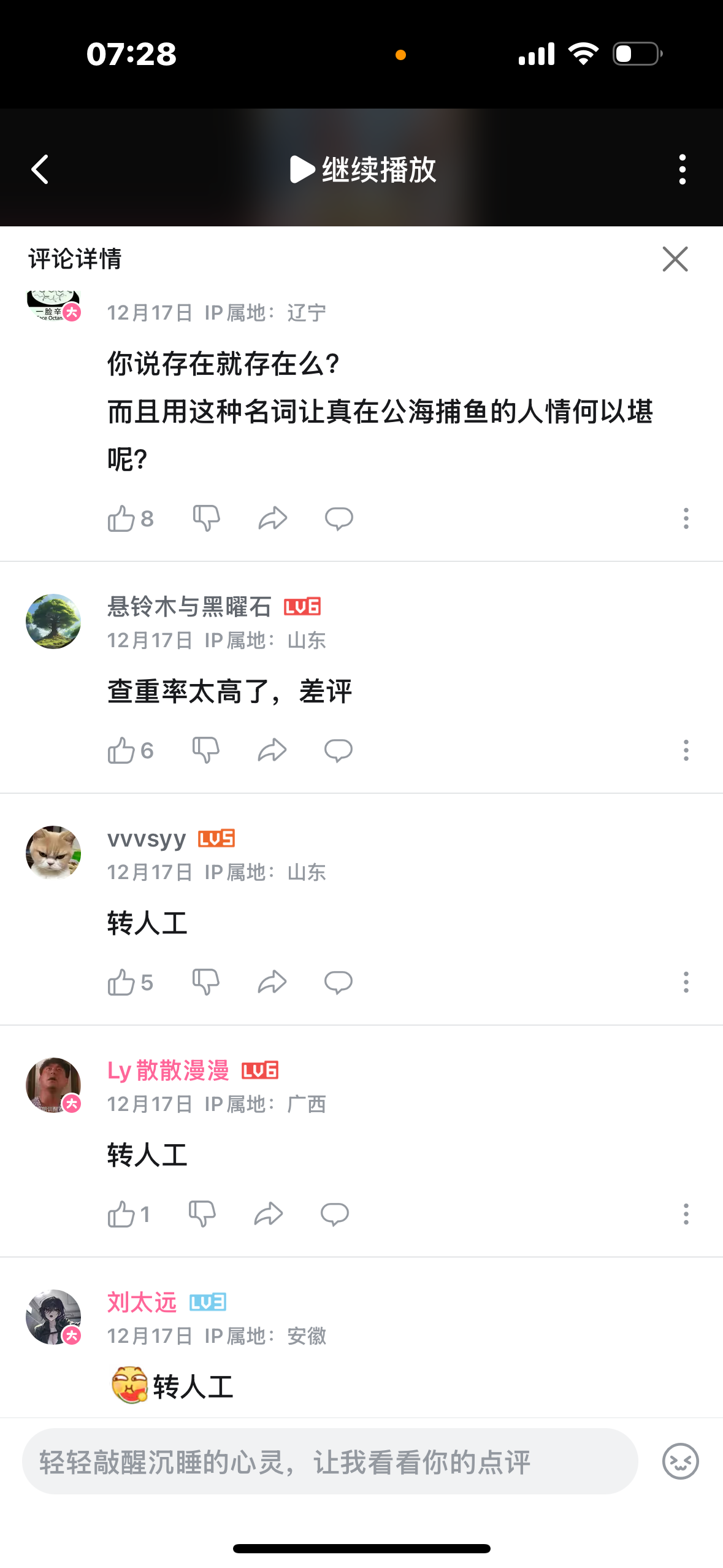Open vvvsyy's profile via the cat avatar
Screen dimensions: 723x1568
coord(53,853)
